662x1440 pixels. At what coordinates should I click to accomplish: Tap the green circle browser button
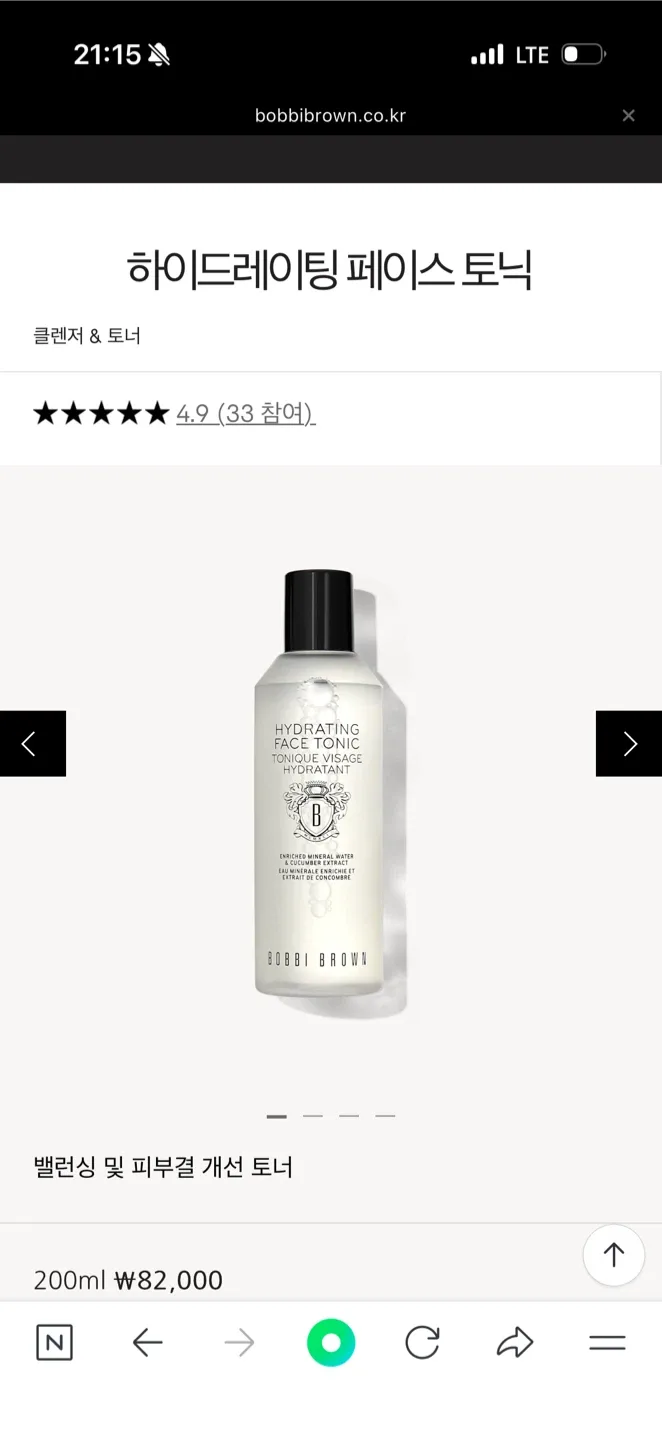(331, 1343)
